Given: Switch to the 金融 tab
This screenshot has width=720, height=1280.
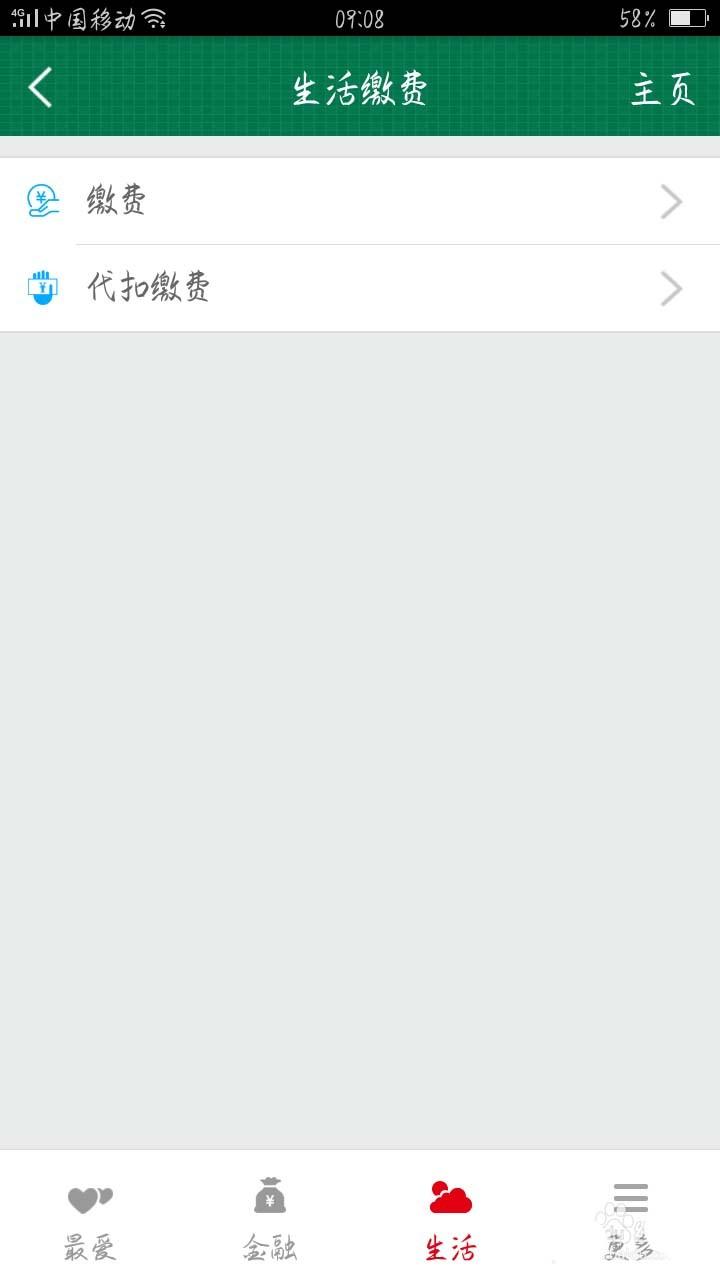Looking at the screenshot, I should (x=270, y=1220).
